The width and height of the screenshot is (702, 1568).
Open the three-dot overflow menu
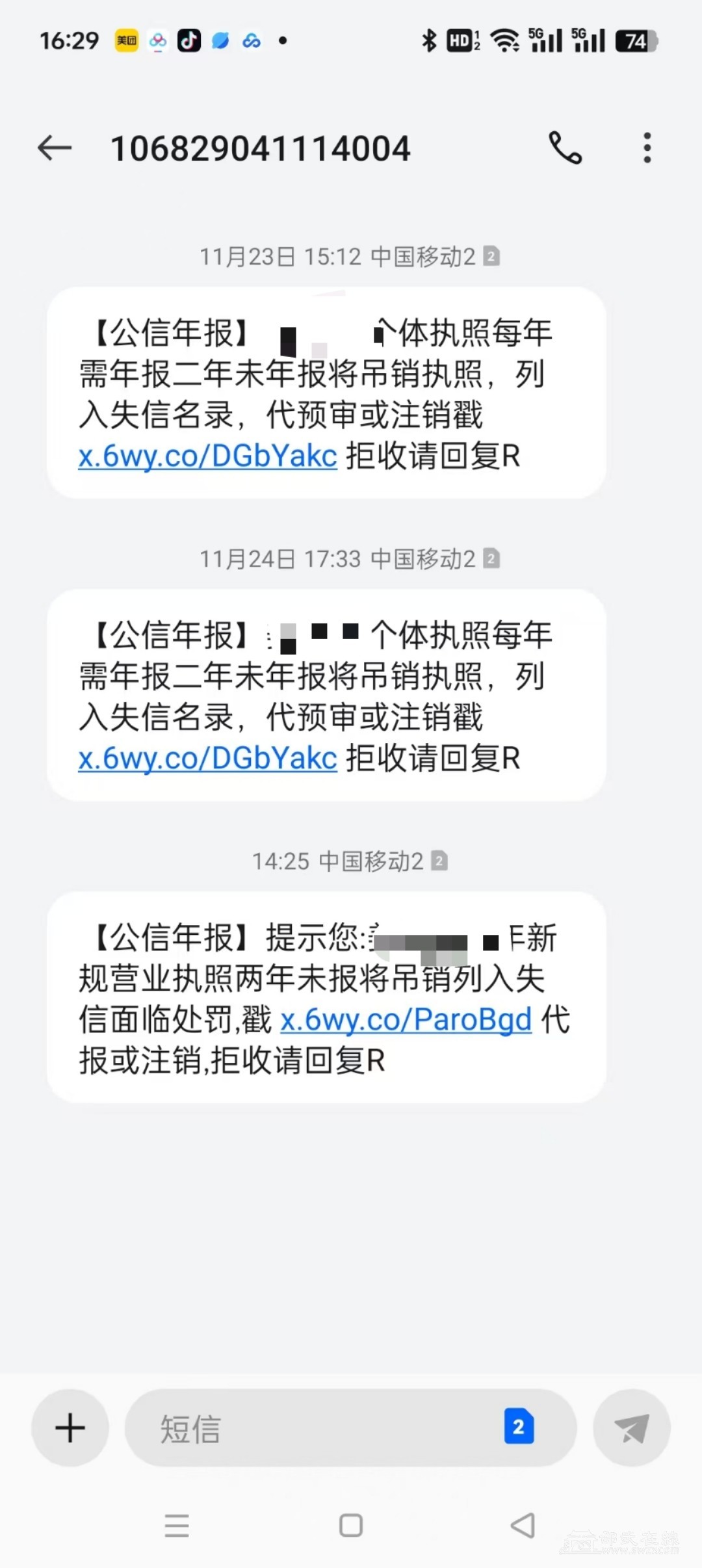[x=647, y=148]
